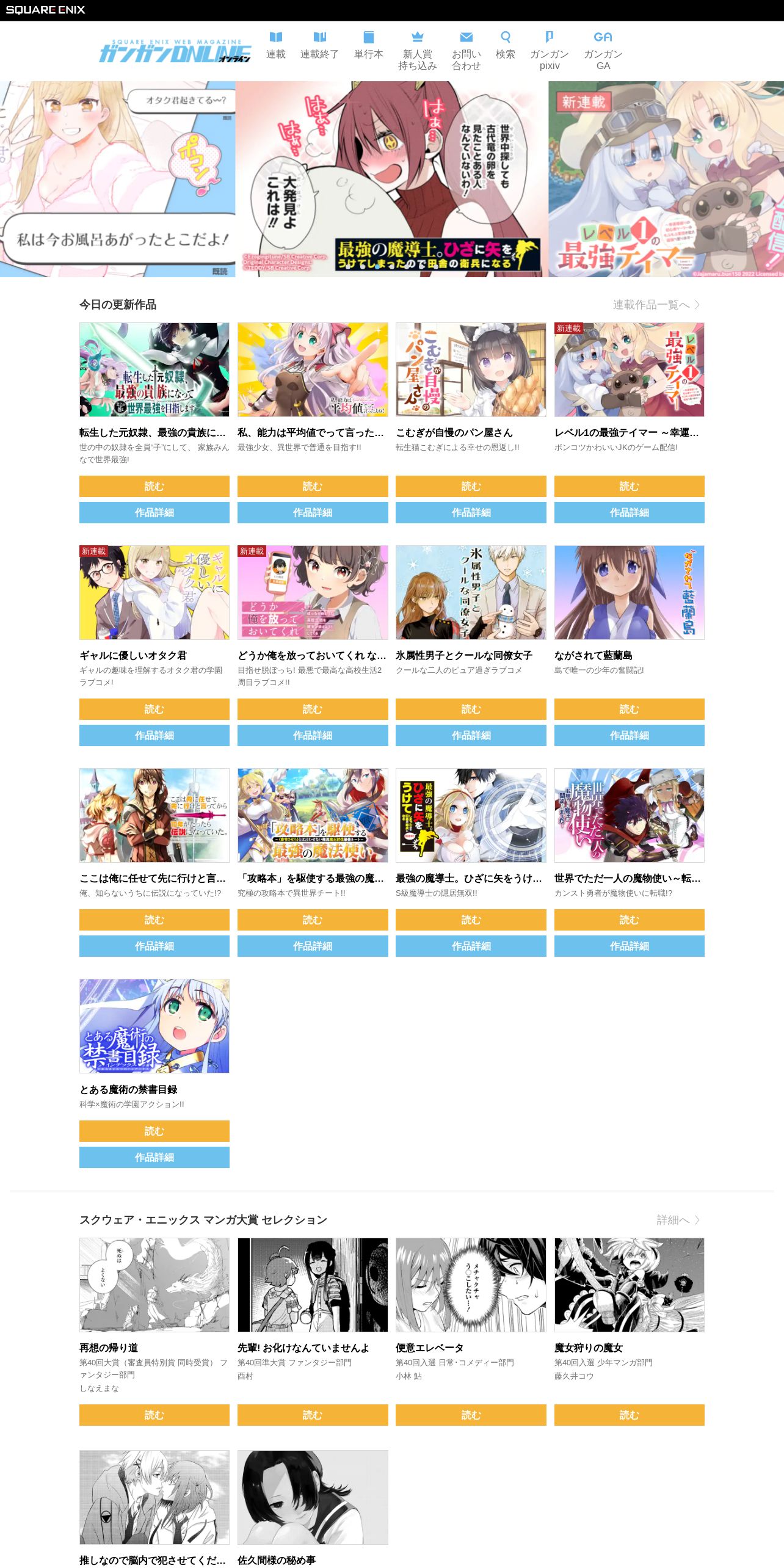Tap 読む under 転生した元奴隷
This screenshot has width=784, height=1568.
[154, 486]
